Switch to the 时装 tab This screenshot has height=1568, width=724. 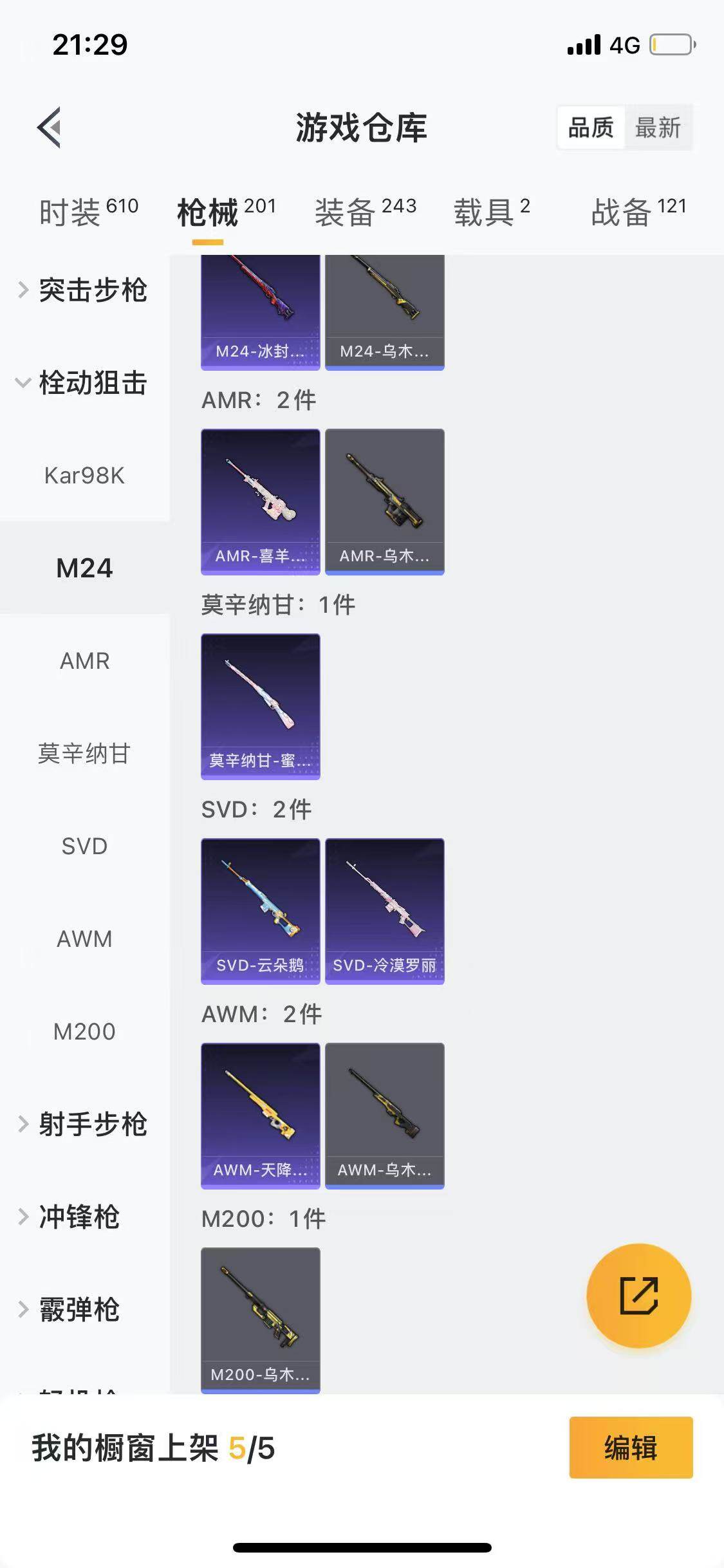tap(88, 212)
